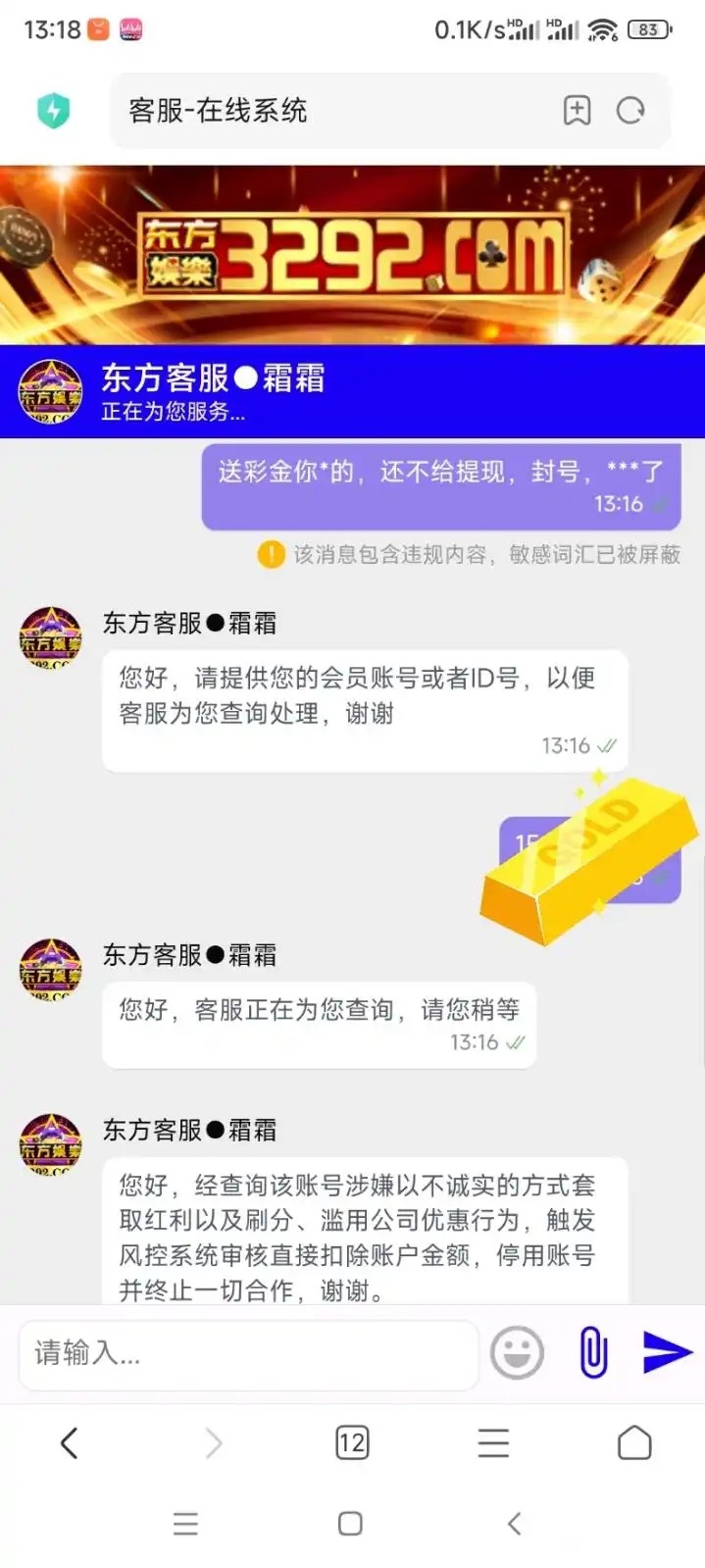Image resolution: width=705 pixels, height=1568 pixels.
Task: Send the chat message
Action: 667,1353
